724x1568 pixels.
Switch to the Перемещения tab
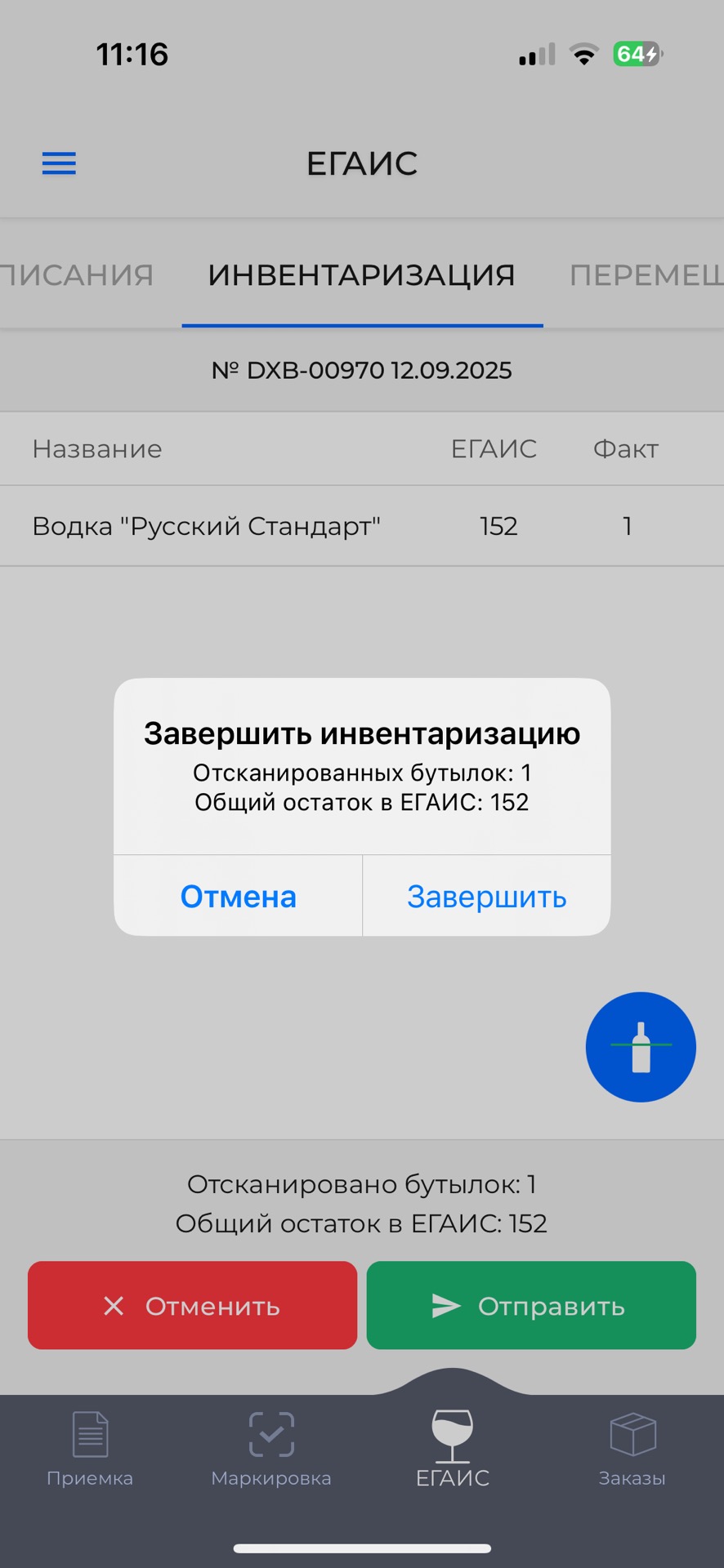(644, 275)
